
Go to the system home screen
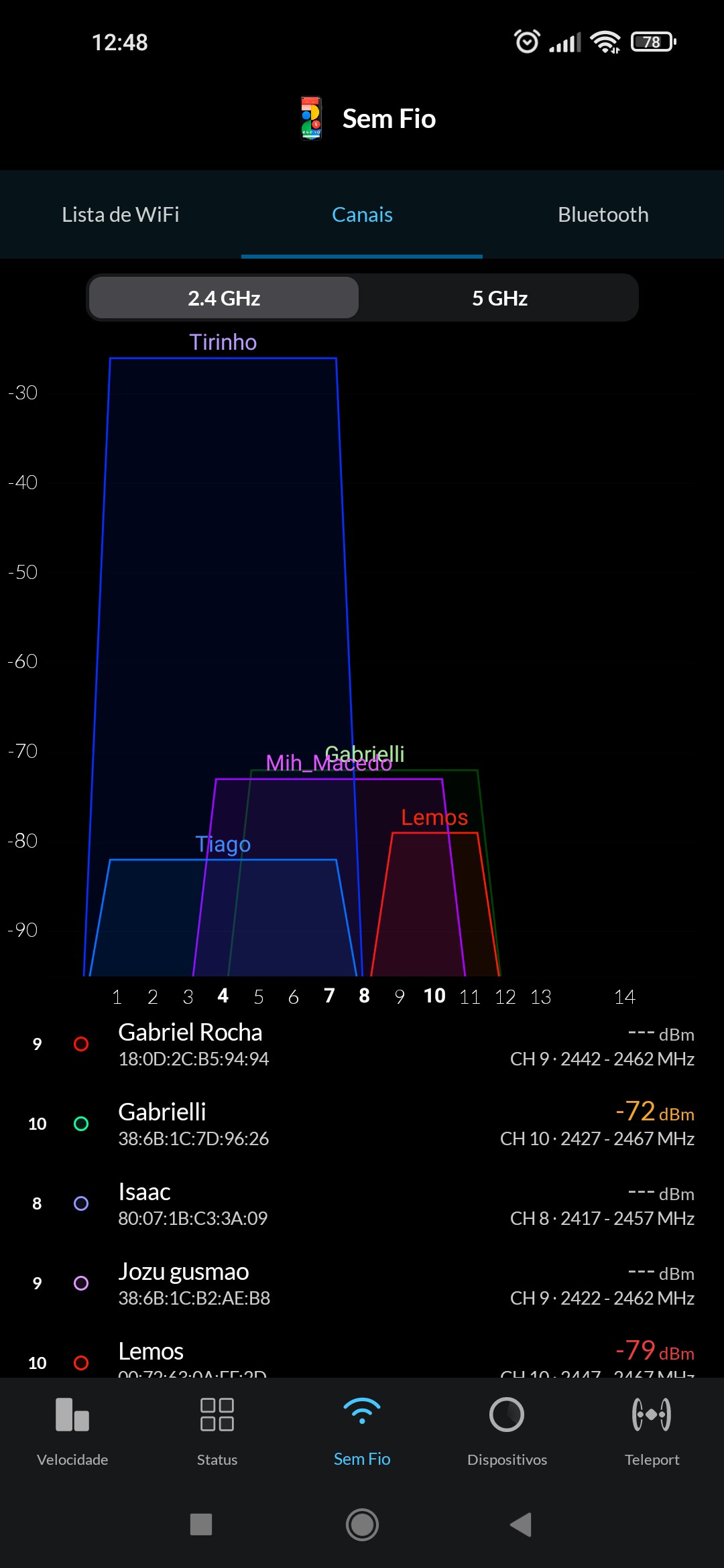(362, 1524)
